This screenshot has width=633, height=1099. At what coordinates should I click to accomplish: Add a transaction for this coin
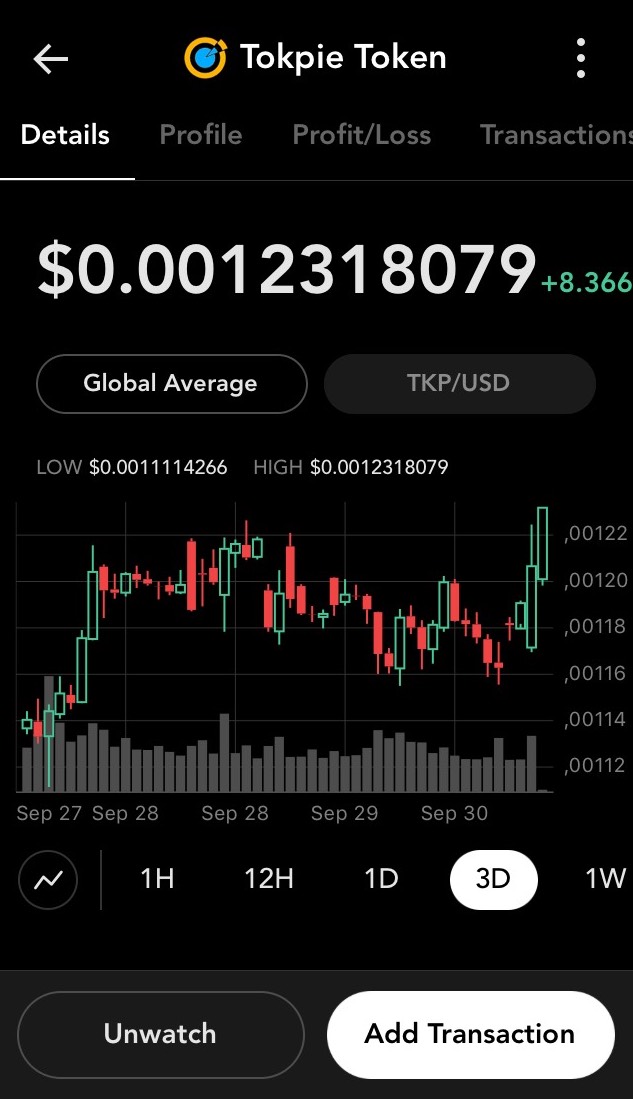(x=470, y=1035)
